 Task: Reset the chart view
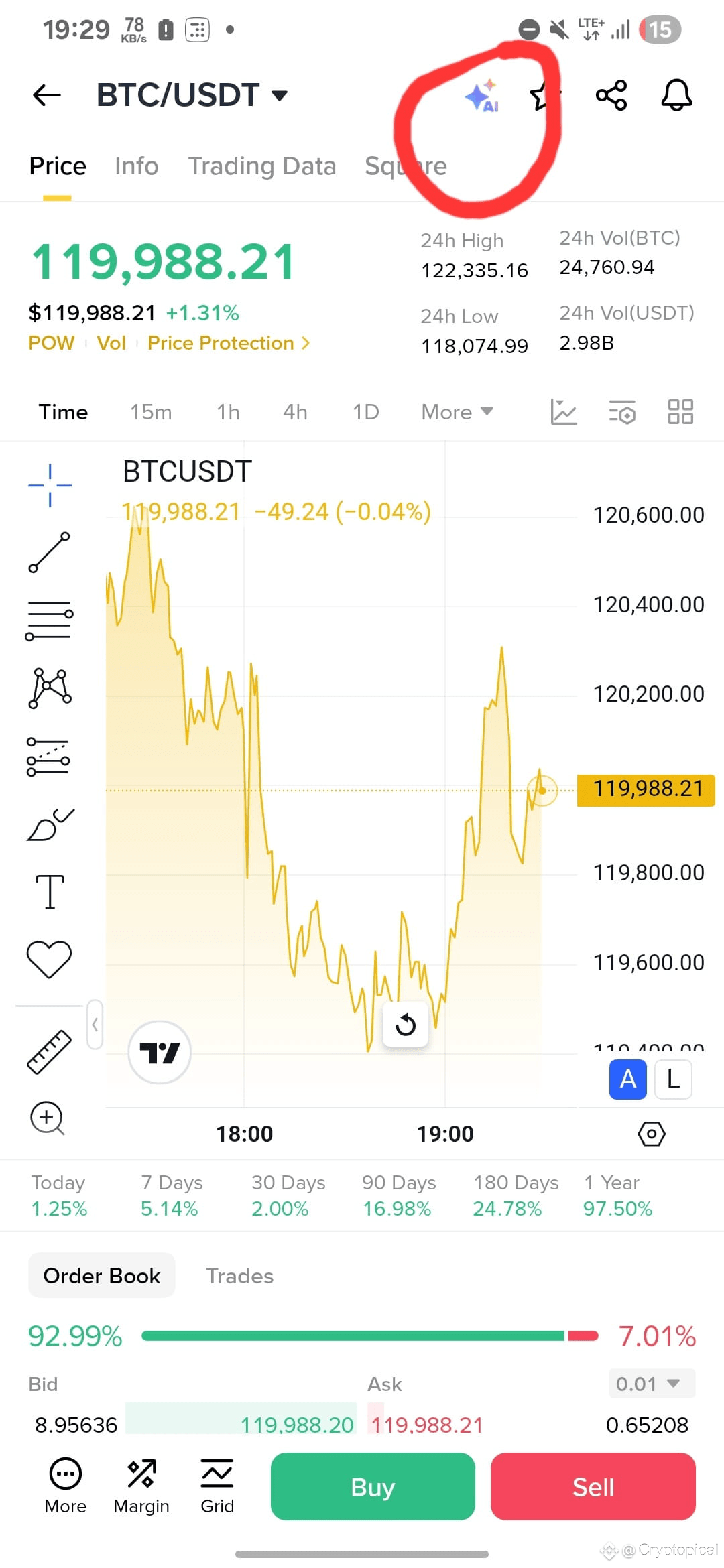(x=406, y=1025)
